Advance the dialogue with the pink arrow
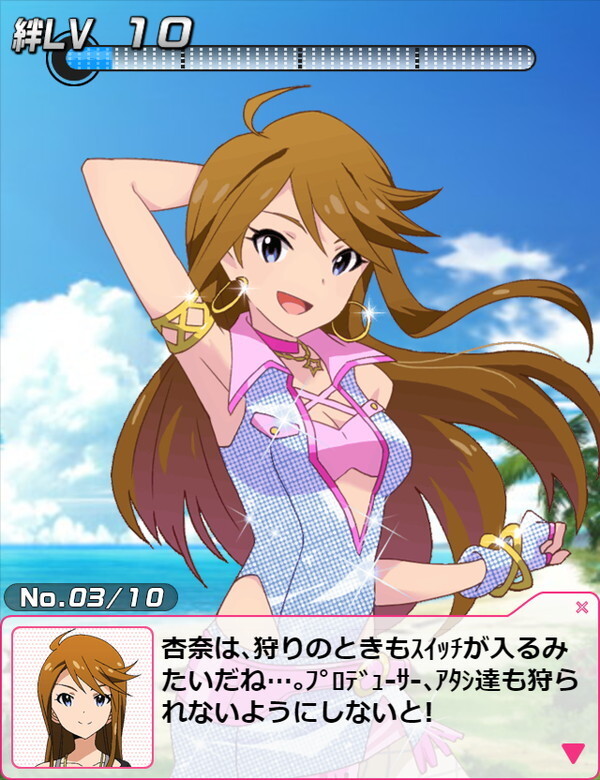 click(573, 753)
